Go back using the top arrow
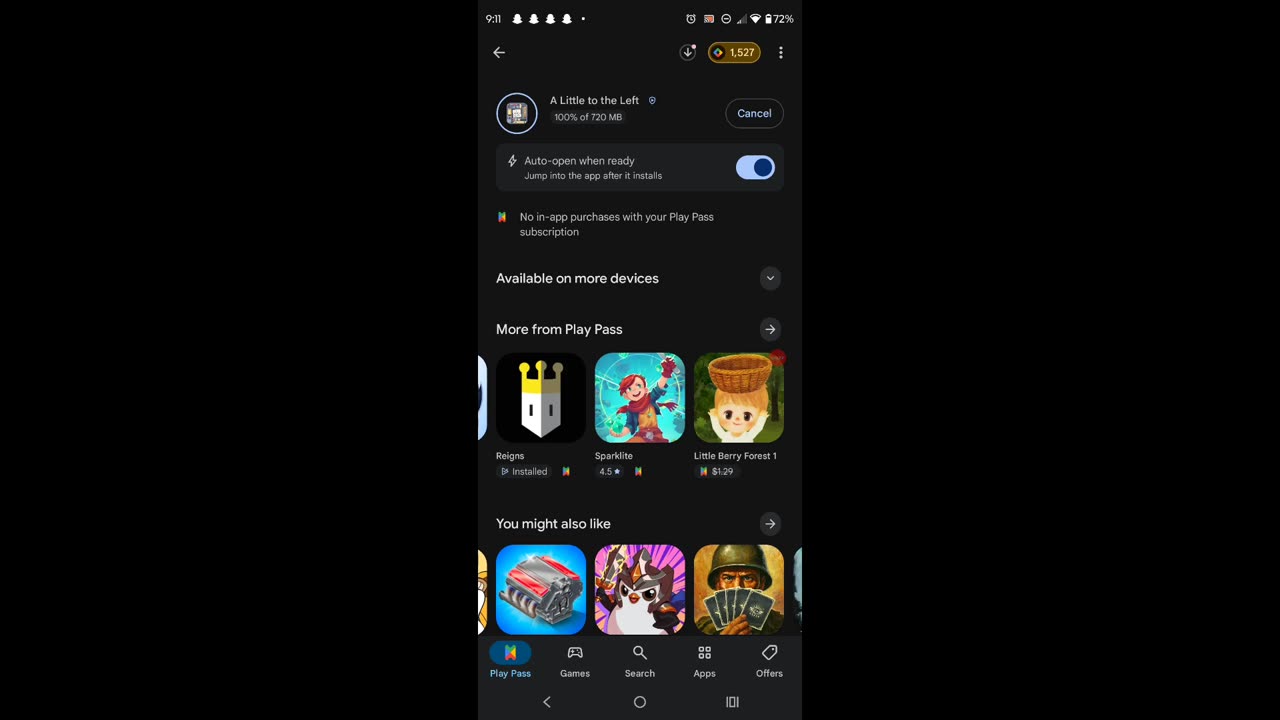The width and height of the screenshot is (1280, 720). (499, 53)
